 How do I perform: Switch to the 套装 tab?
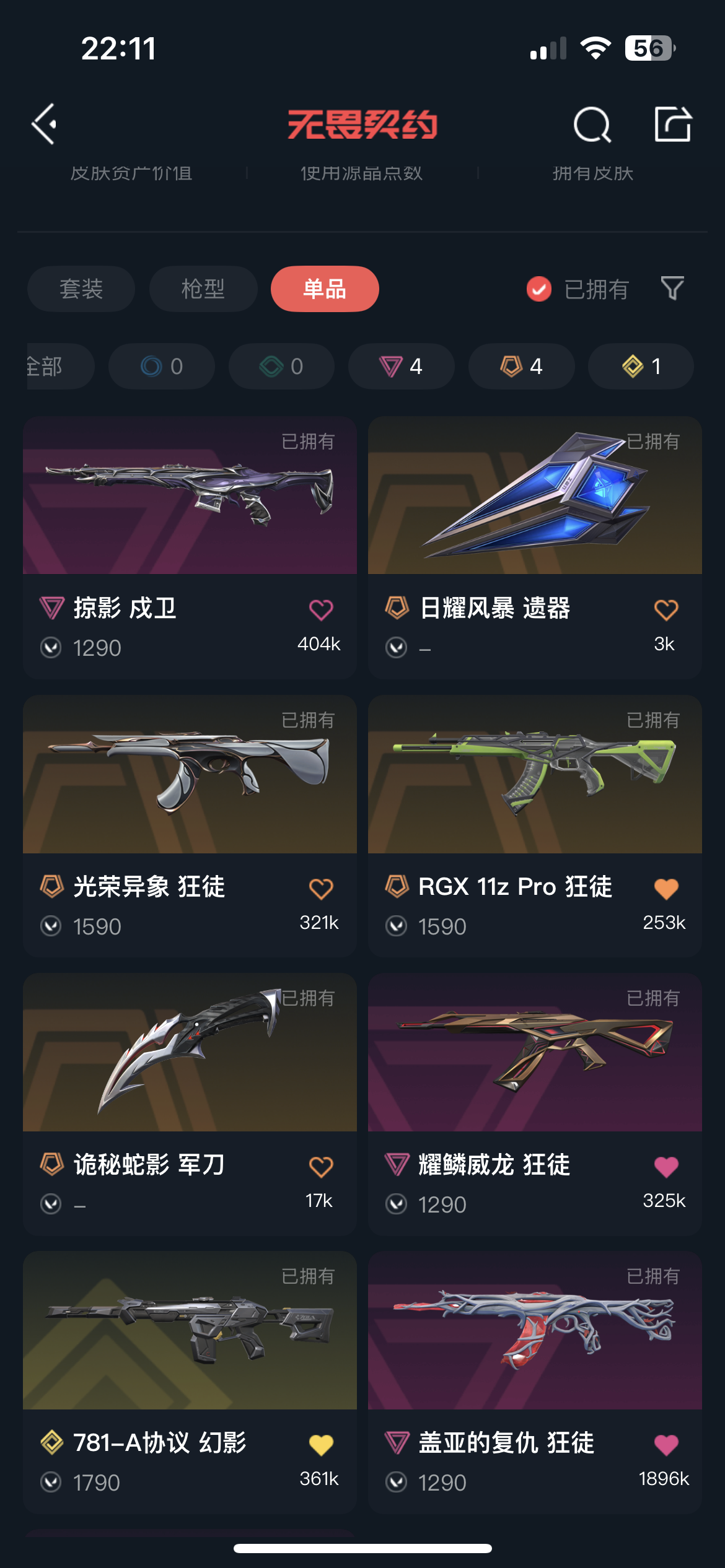[81, 289]
